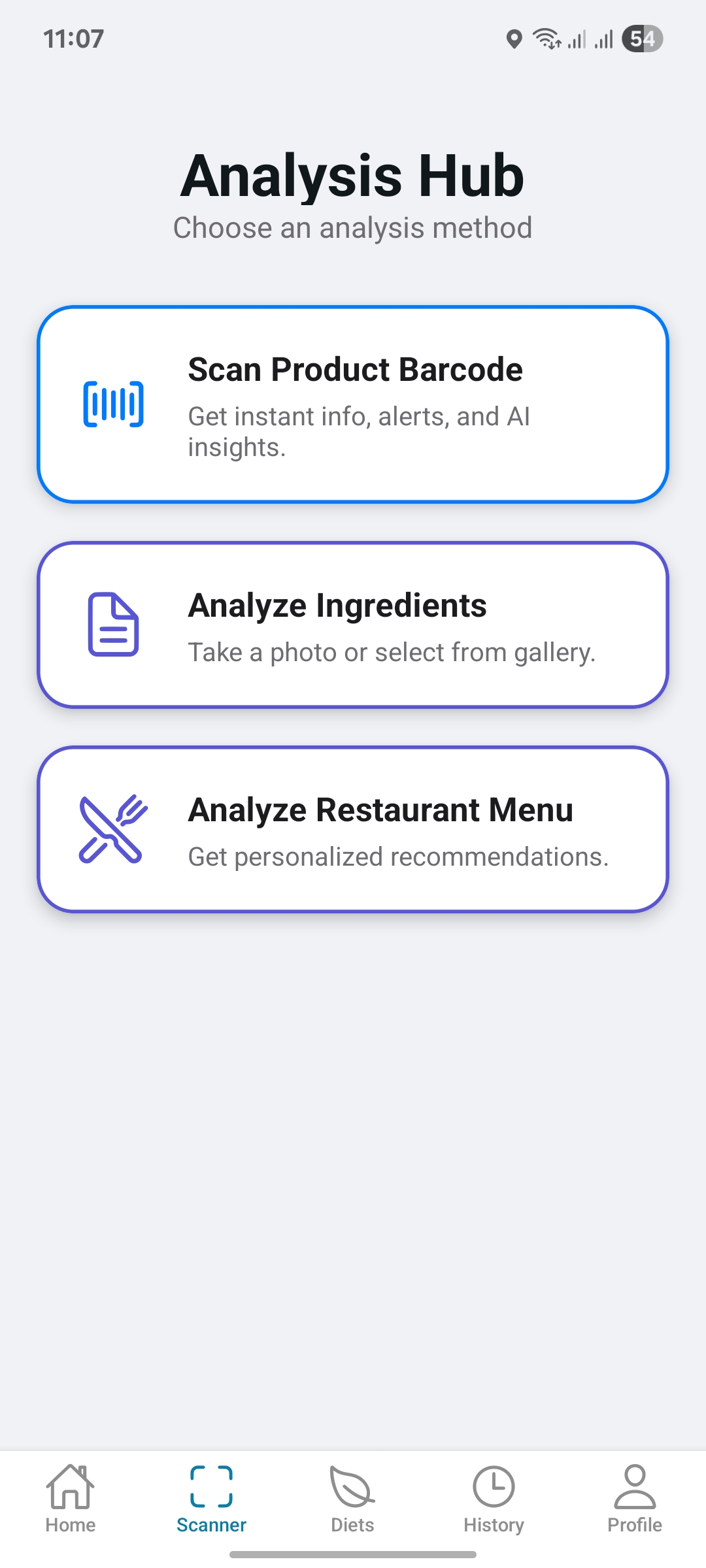Image resolution: width=706 pixels, height=1568 pixels.
Task: Open the Scan Product Barcode card
Action: [x=353, y=404]
